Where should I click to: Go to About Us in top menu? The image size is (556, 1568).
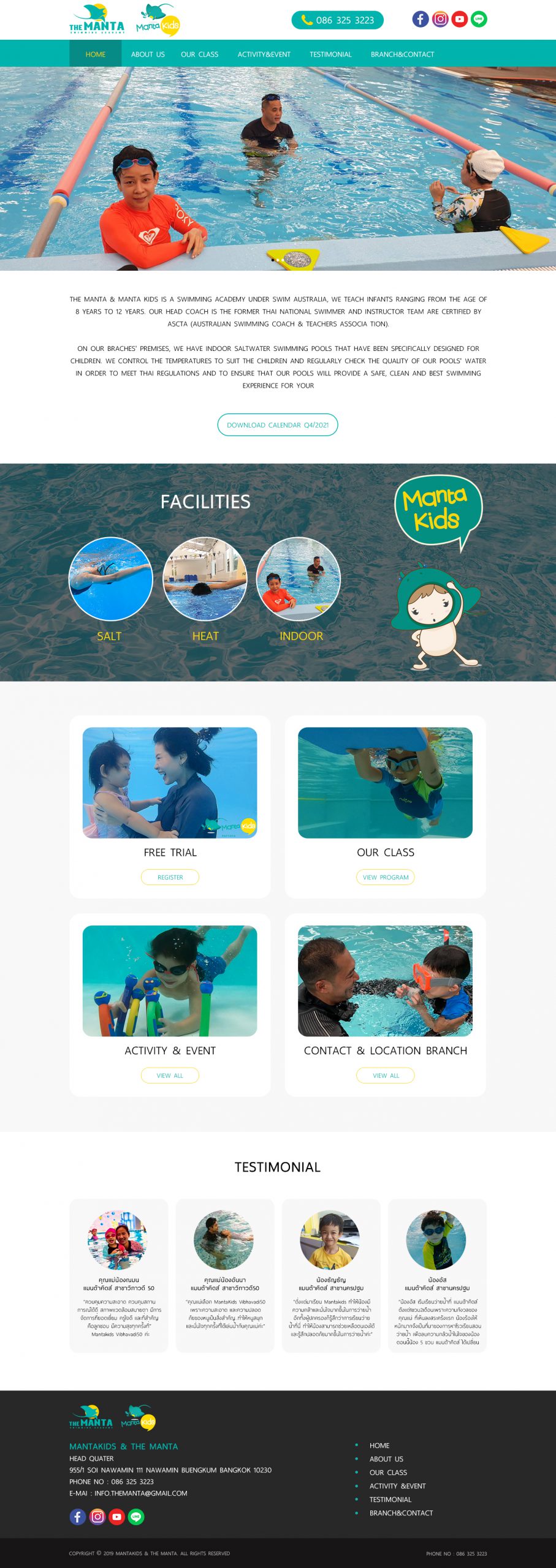tap(148, 55)
